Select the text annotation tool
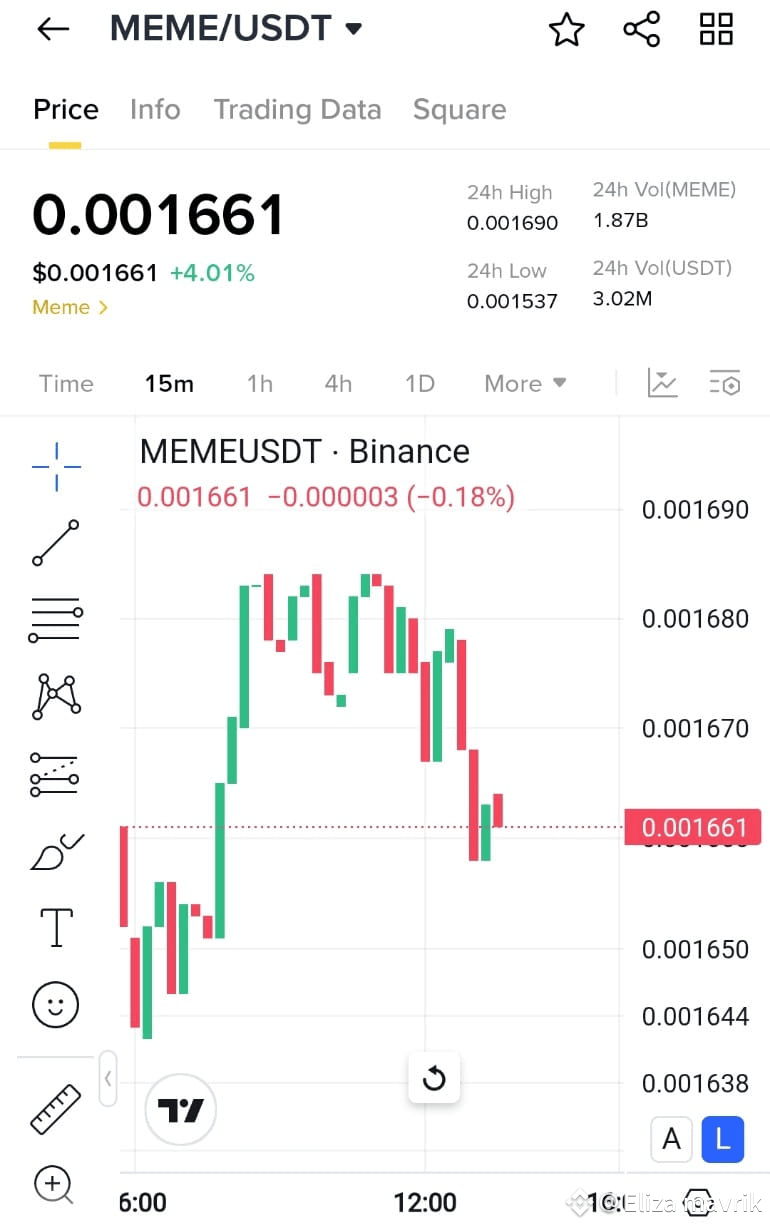Image resolution: width=770 pixels, height=1228 pixels. pos(56,928)
